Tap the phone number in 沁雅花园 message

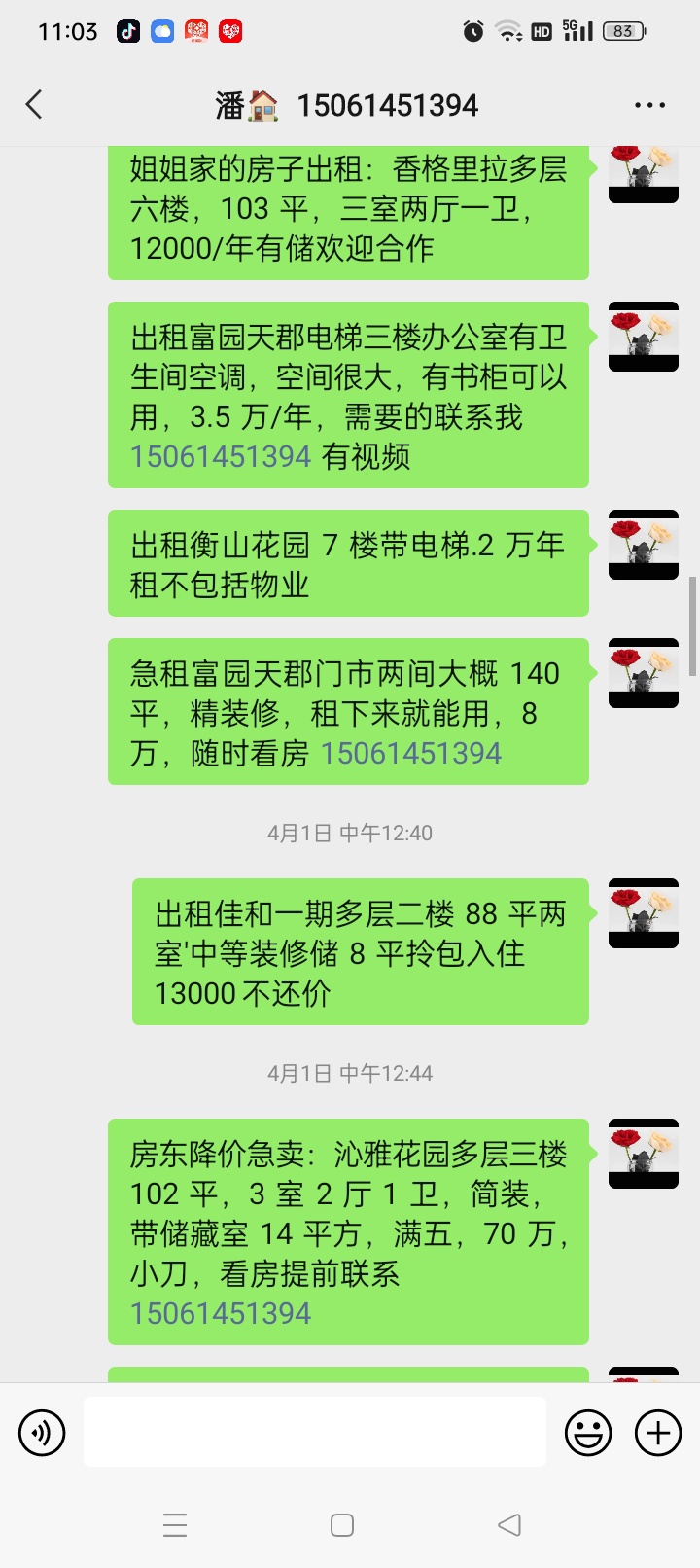coord(221,1314)
